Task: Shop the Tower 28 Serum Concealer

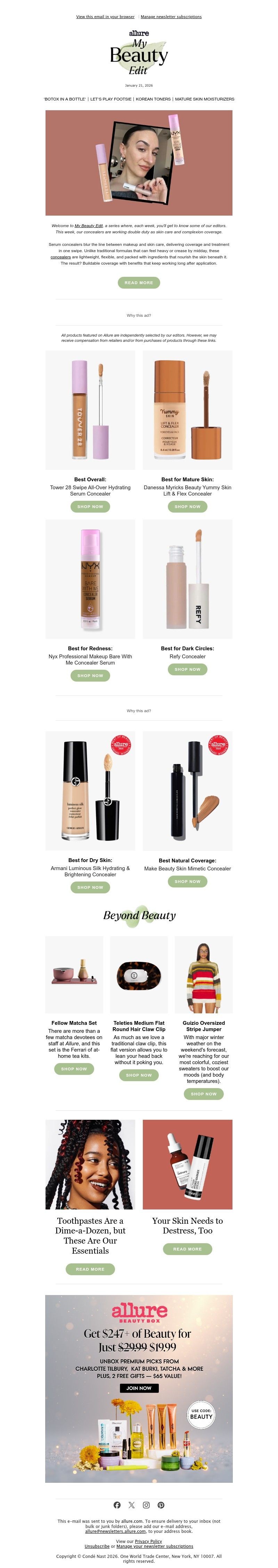Action: point(90,506)
